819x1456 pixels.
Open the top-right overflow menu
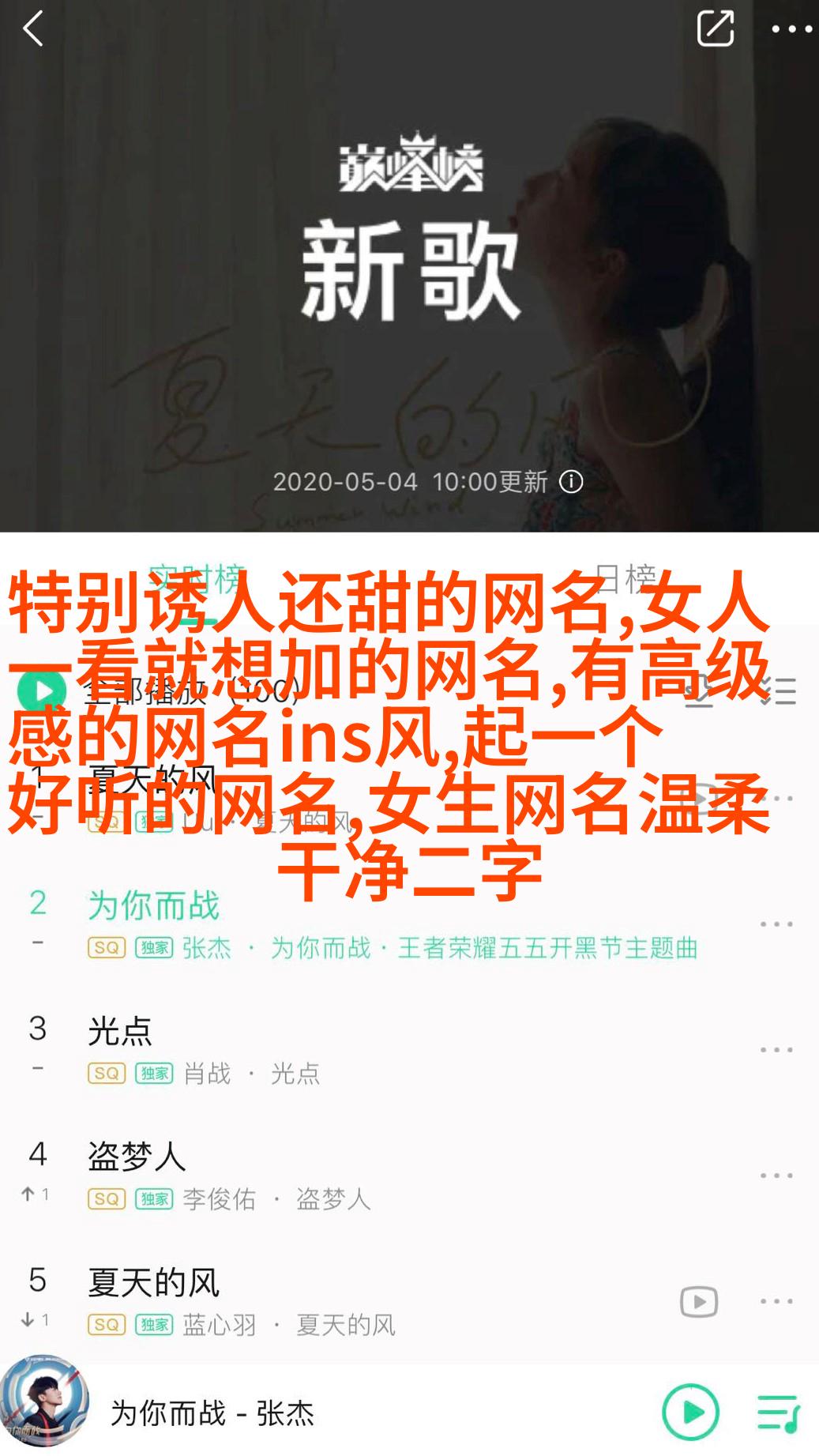tap(791, 30)
